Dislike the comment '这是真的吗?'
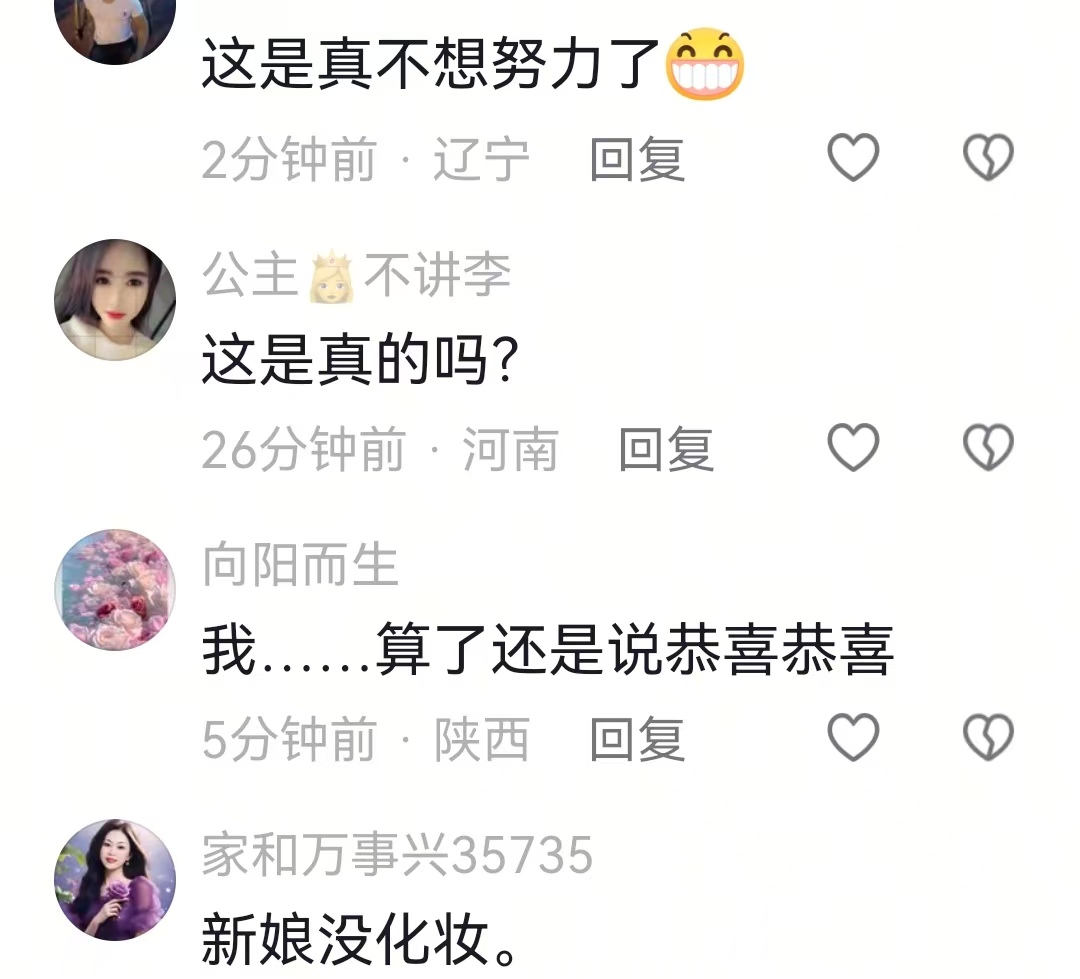The height and width of the screenshot is (979, 1080). (x=988, y=448)
